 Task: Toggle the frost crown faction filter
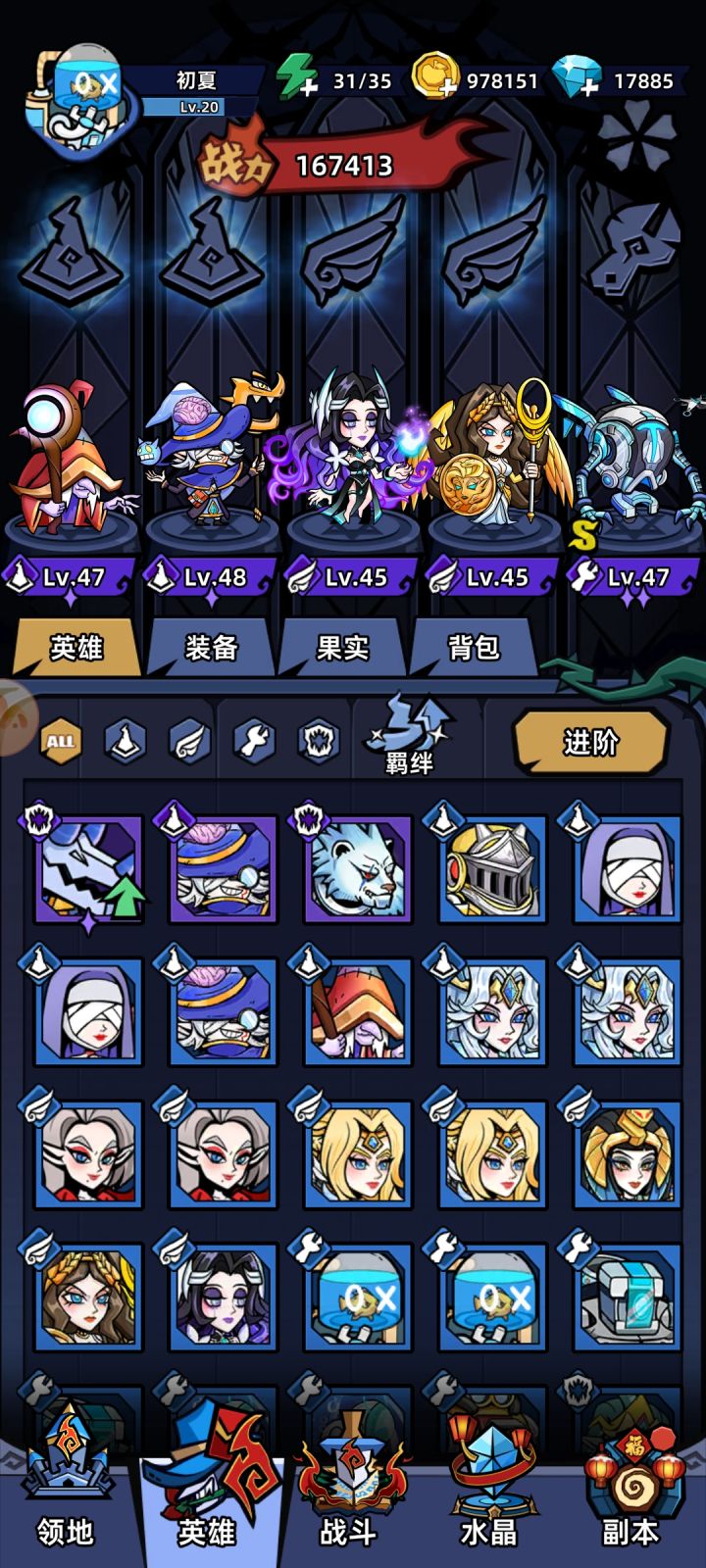[x=319, y=742]
